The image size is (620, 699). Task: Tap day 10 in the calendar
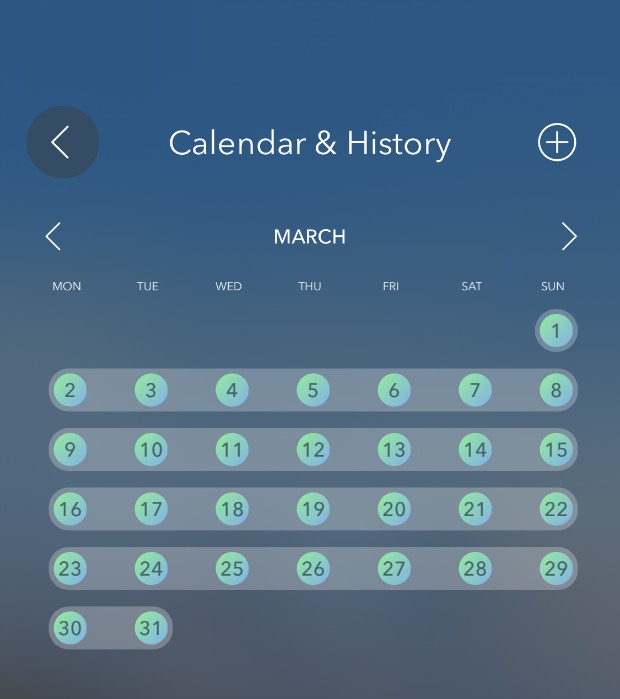point(151,449)
